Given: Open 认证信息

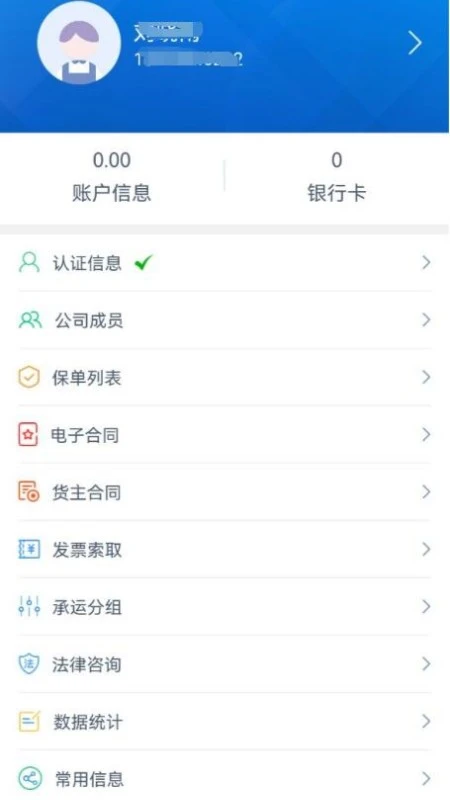Looking at the screenshot, I should (224, 263).
